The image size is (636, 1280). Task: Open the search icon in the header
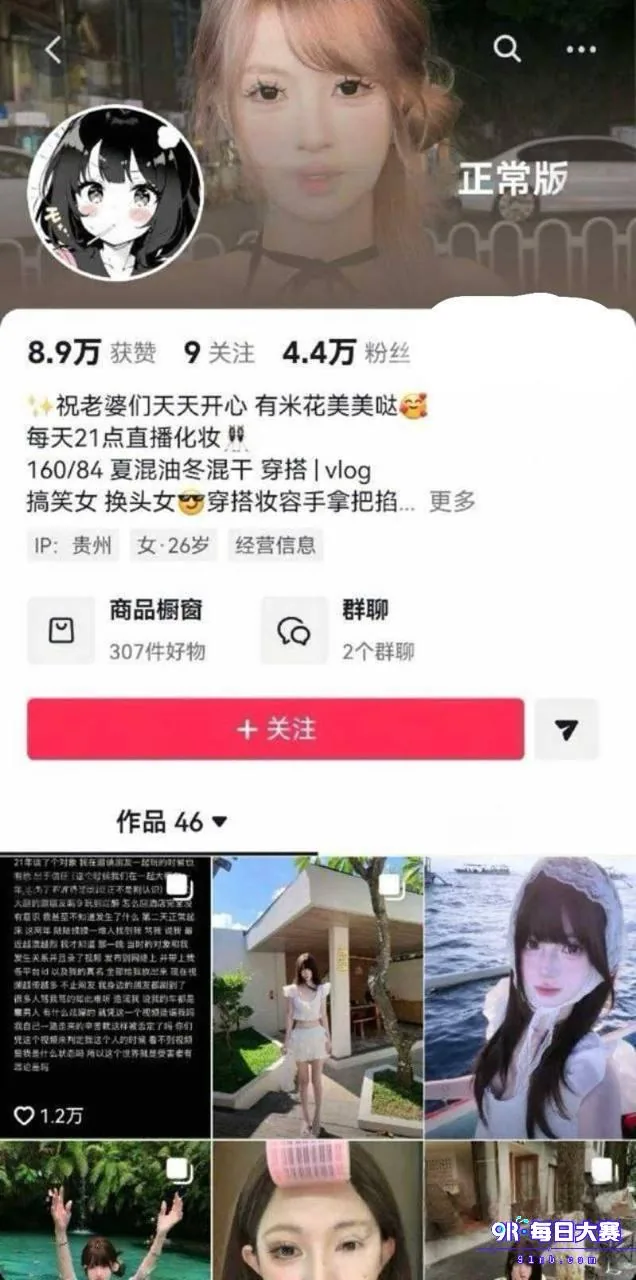click(508, 48)
